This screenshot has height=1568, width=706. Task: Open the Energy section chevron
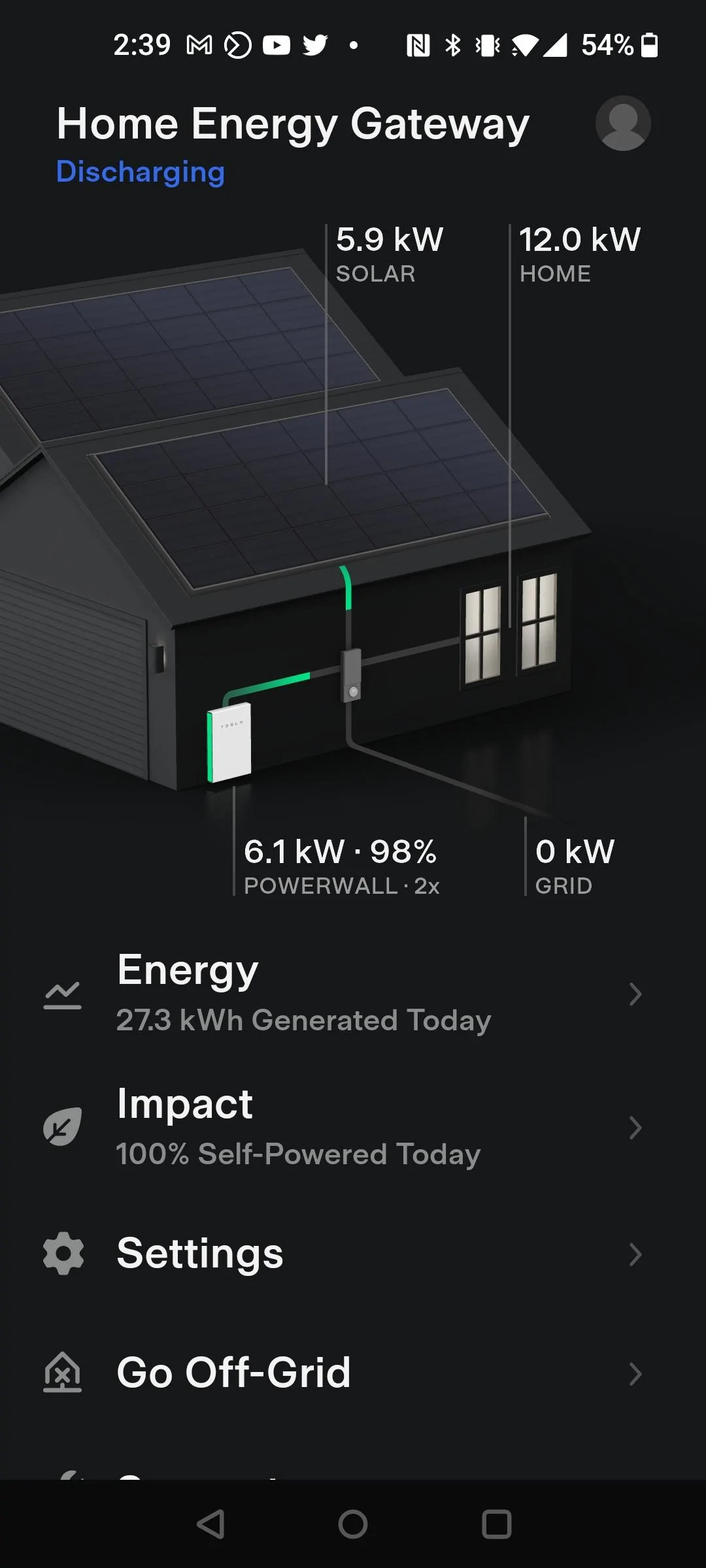pos(637,994)
